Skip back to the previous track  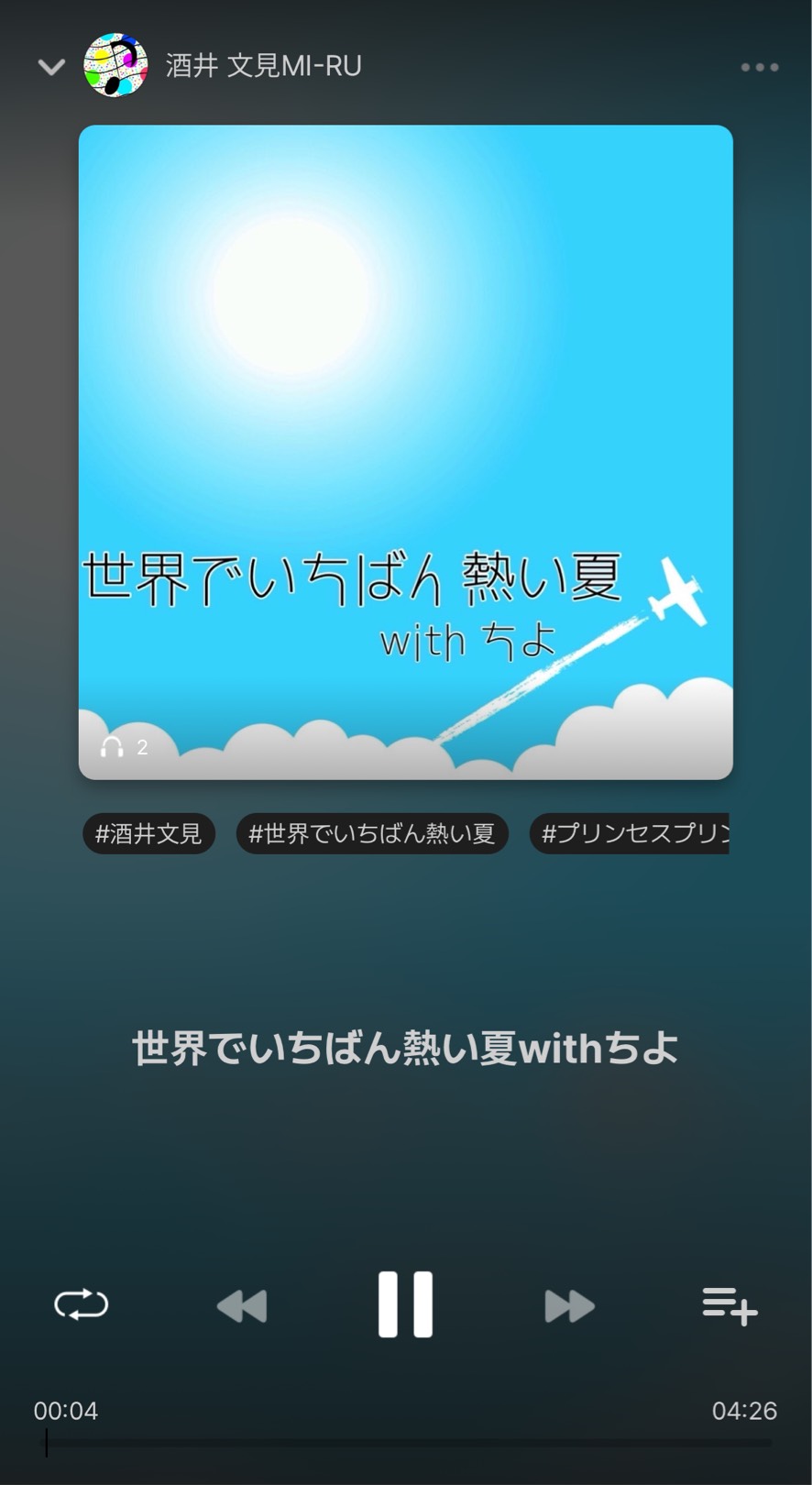pyautogui.click(x=242, y=1305)
